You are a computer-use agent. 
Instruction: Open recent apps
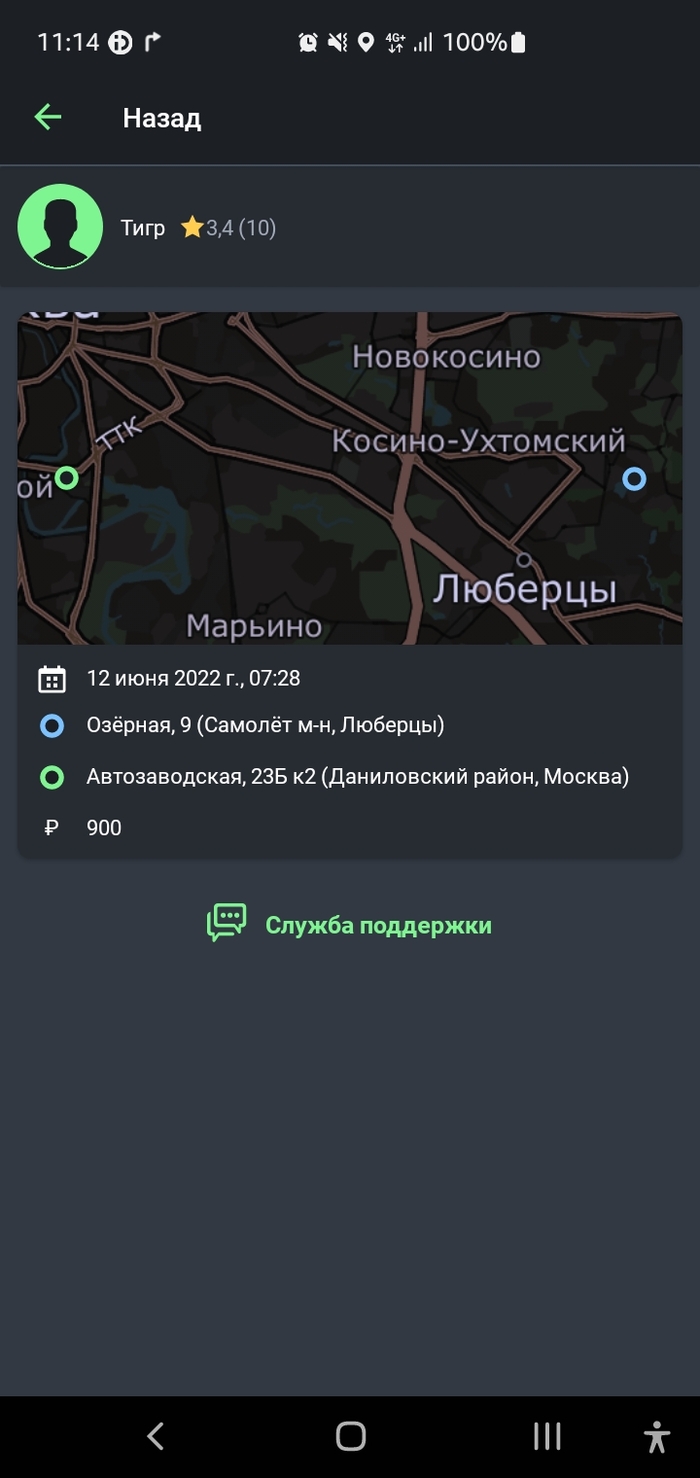click(x=546, y=1436)
